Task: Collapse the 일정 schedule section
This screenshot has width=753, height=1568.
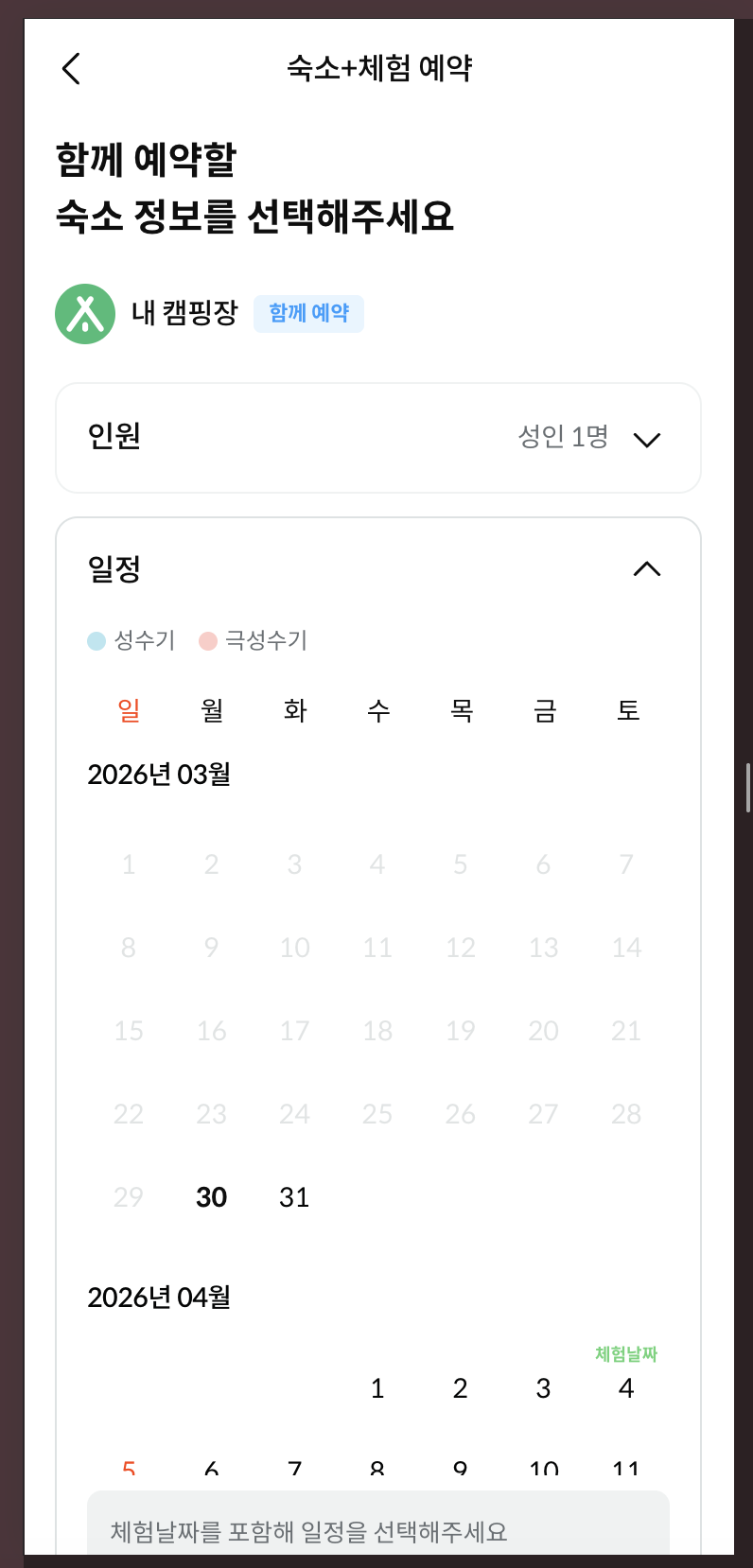Action: (646, 569)
